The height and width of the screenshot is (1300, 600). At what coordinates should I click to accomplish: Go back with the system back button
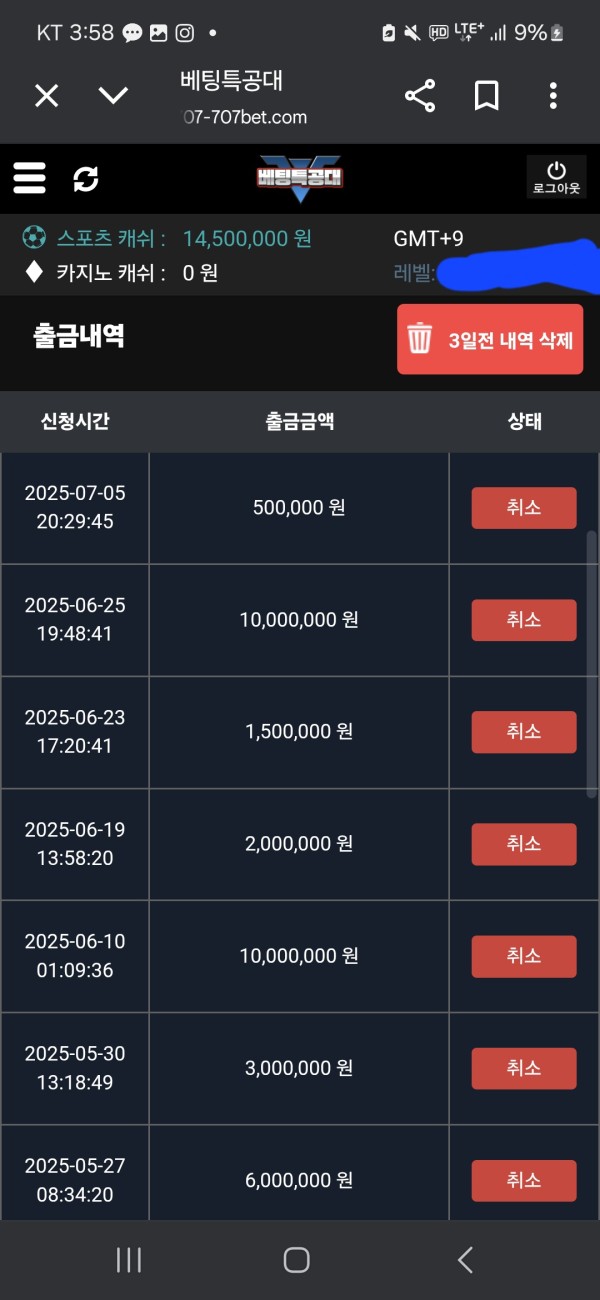[x=464, y=1260]
